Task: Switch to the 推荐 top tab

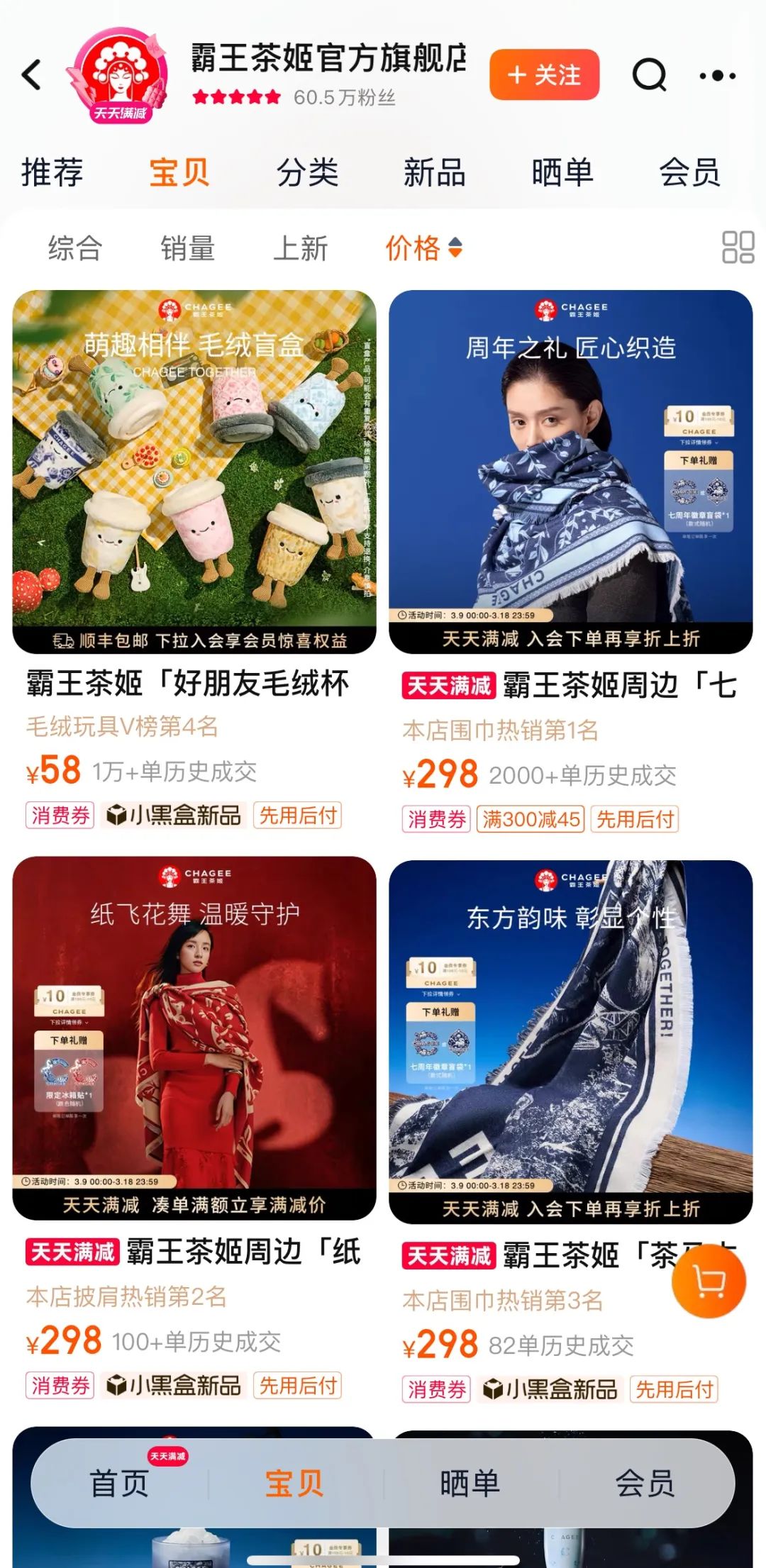Action: 52,172
